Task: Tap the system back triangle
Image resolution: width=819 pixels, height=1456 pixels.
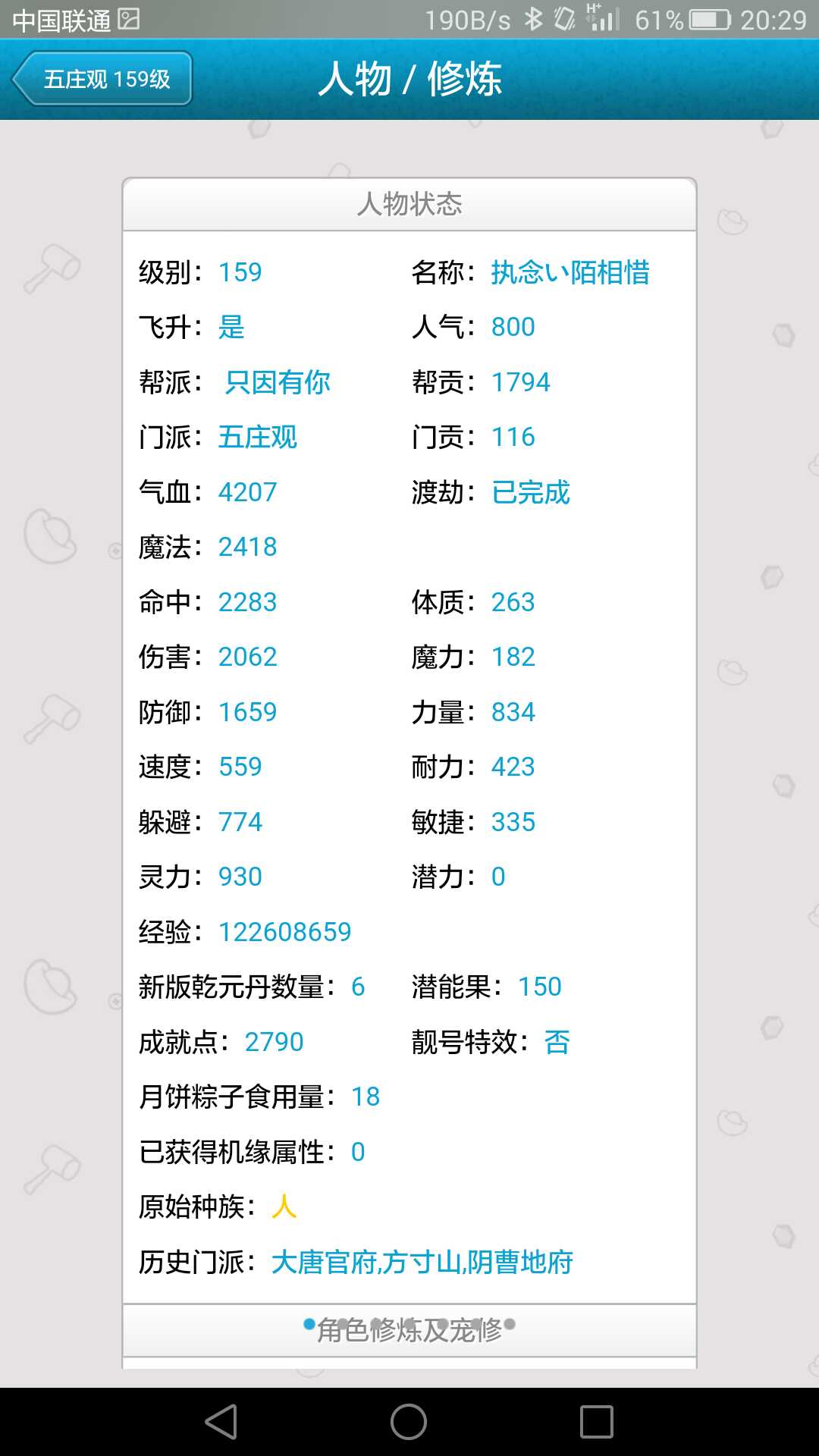Action: point(221,1421)
